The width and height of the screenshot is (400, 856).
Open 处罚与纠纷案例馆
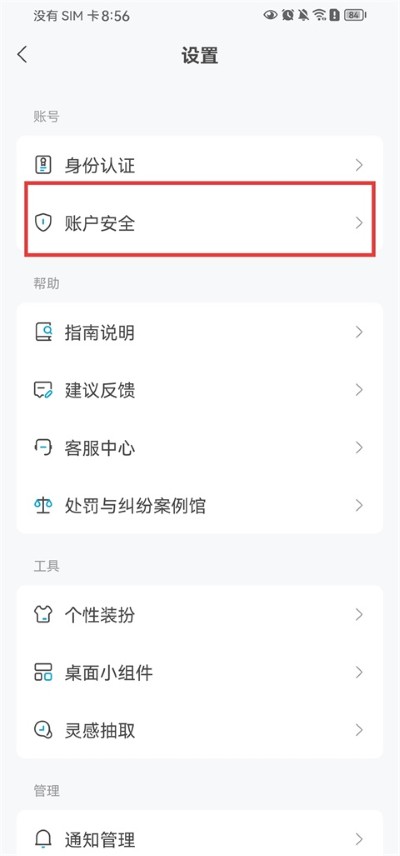[x=200, y=506]
